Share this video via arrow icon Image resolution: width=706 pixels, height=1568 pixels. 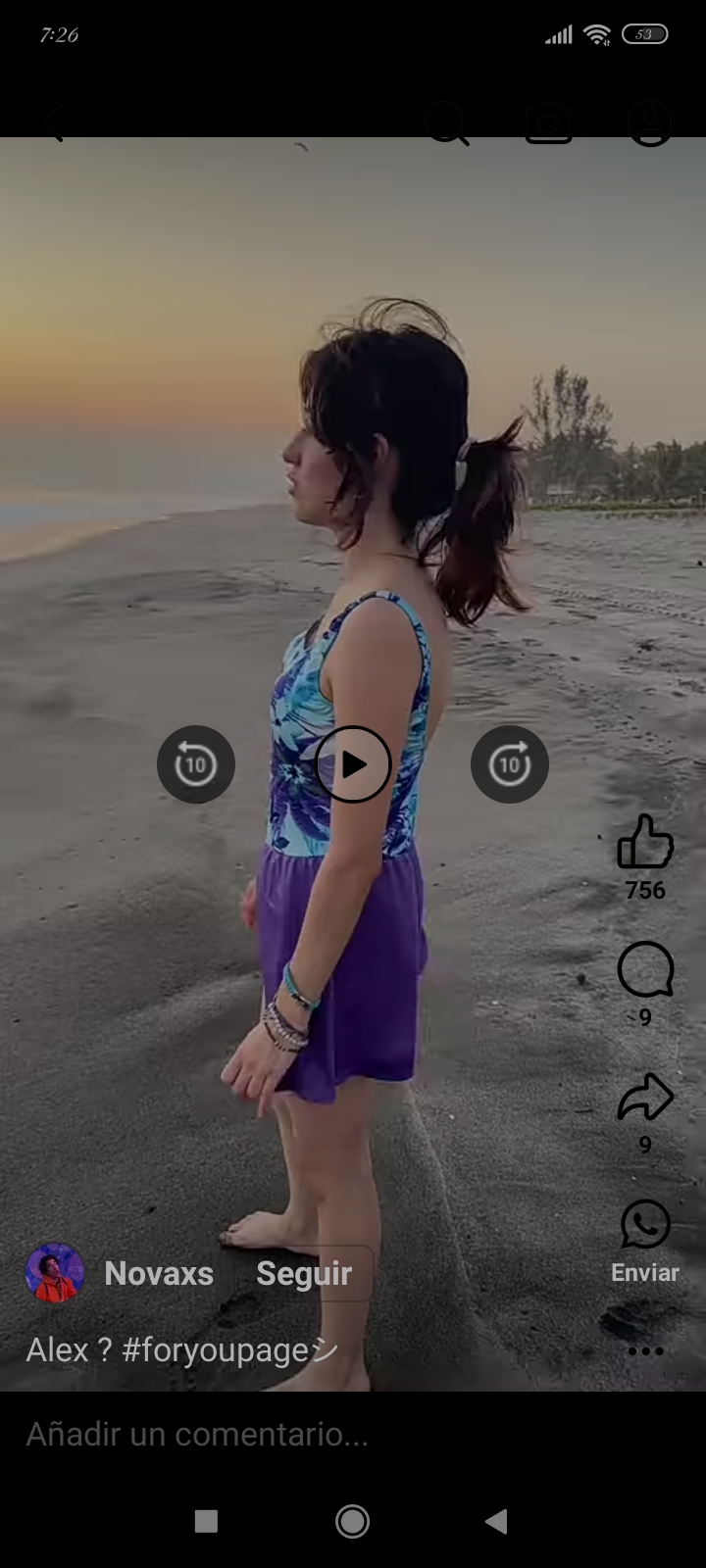(x=645, y=1098)
